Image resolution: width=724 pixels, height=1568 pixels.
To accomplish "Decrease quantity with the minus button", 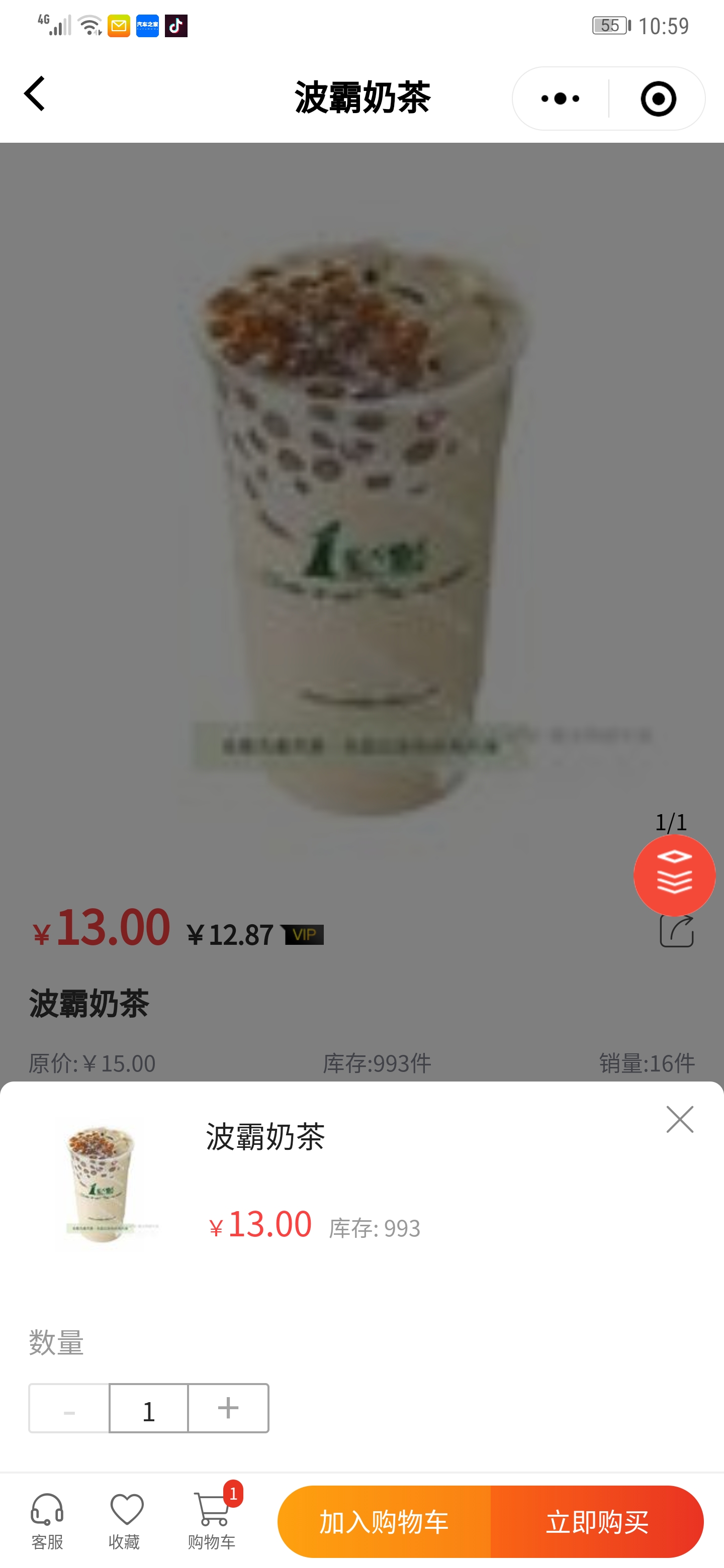I will point(69,1408).
